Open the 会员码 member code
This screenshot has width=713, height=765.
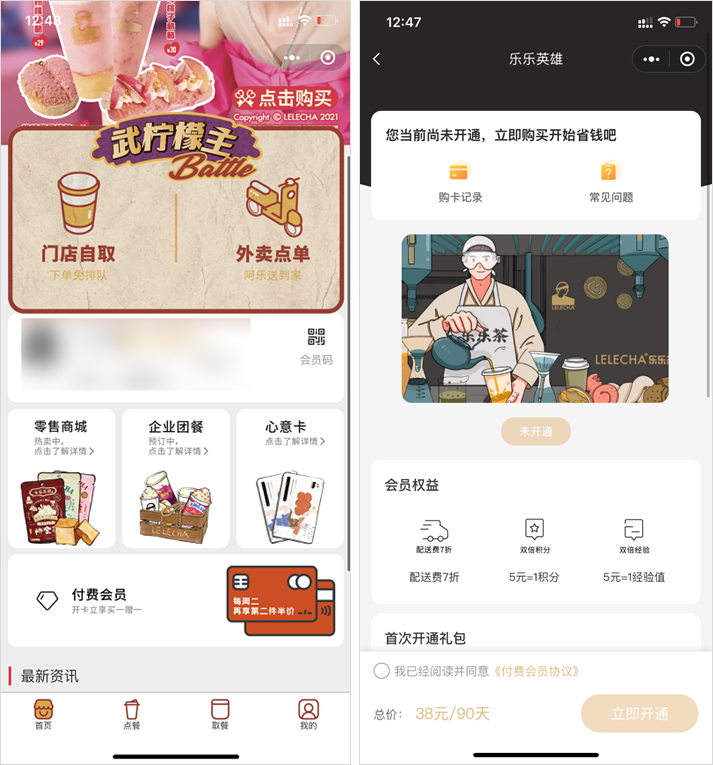[x=316, y=346]
